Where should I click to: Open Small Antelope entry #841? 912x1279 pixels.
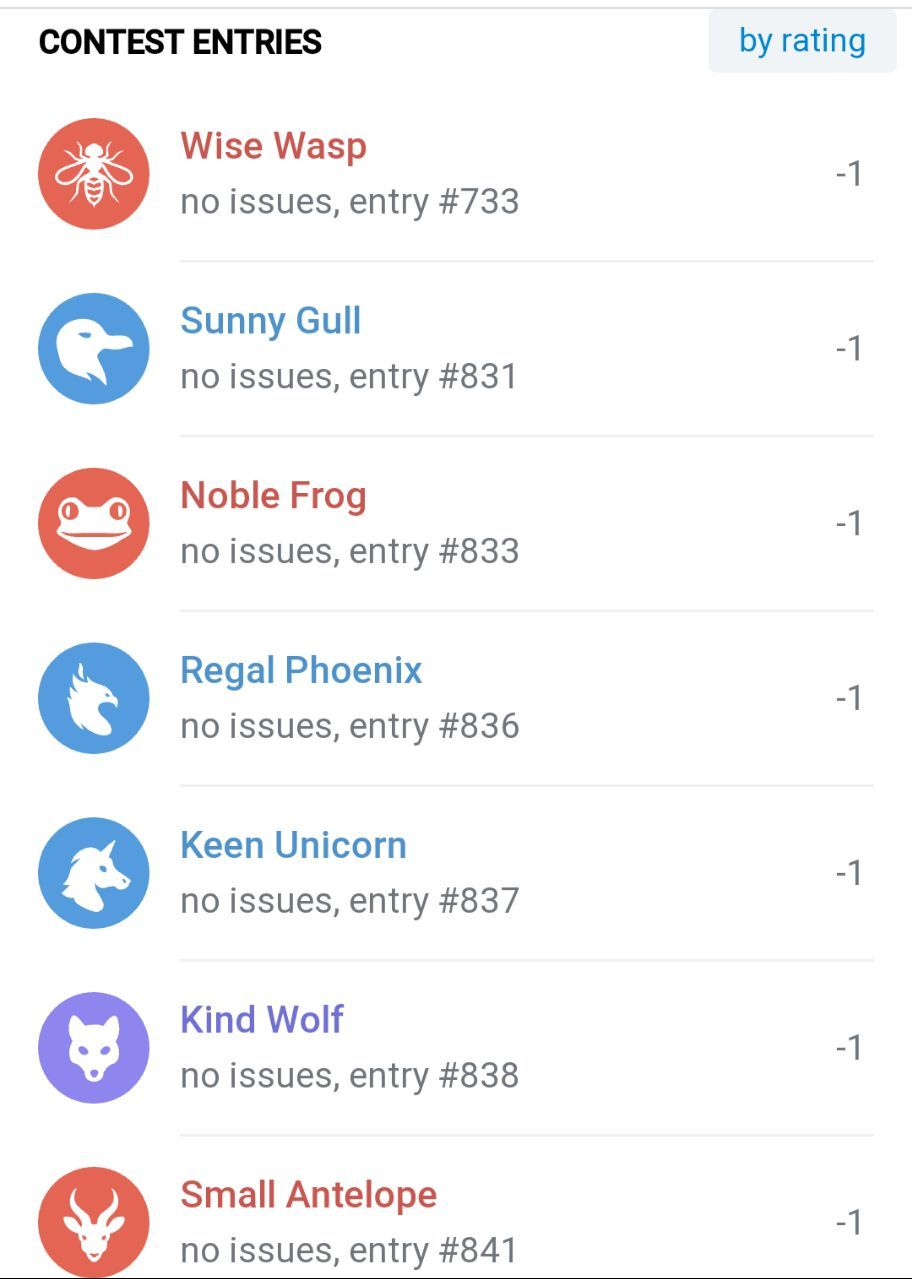[x=350, y=1221]
